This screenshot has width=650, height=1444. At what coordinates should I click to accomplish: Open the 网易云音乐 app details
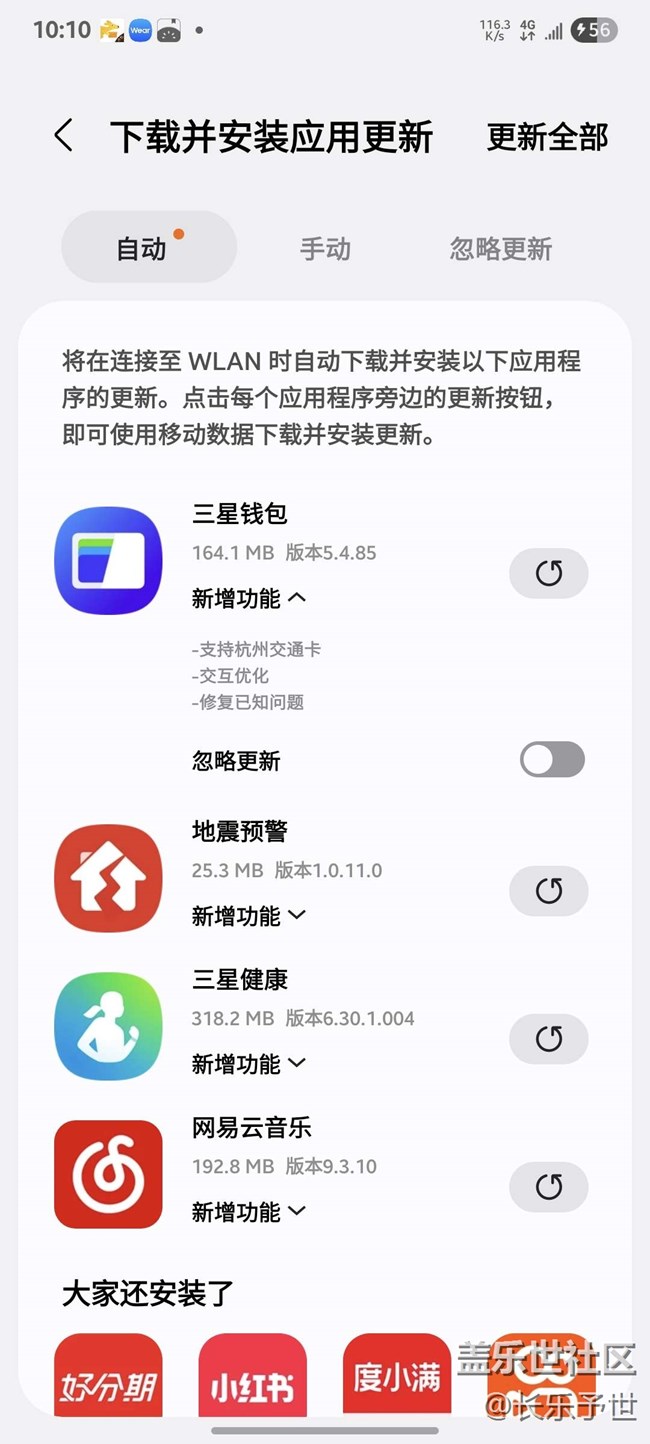coord(108,1174)
